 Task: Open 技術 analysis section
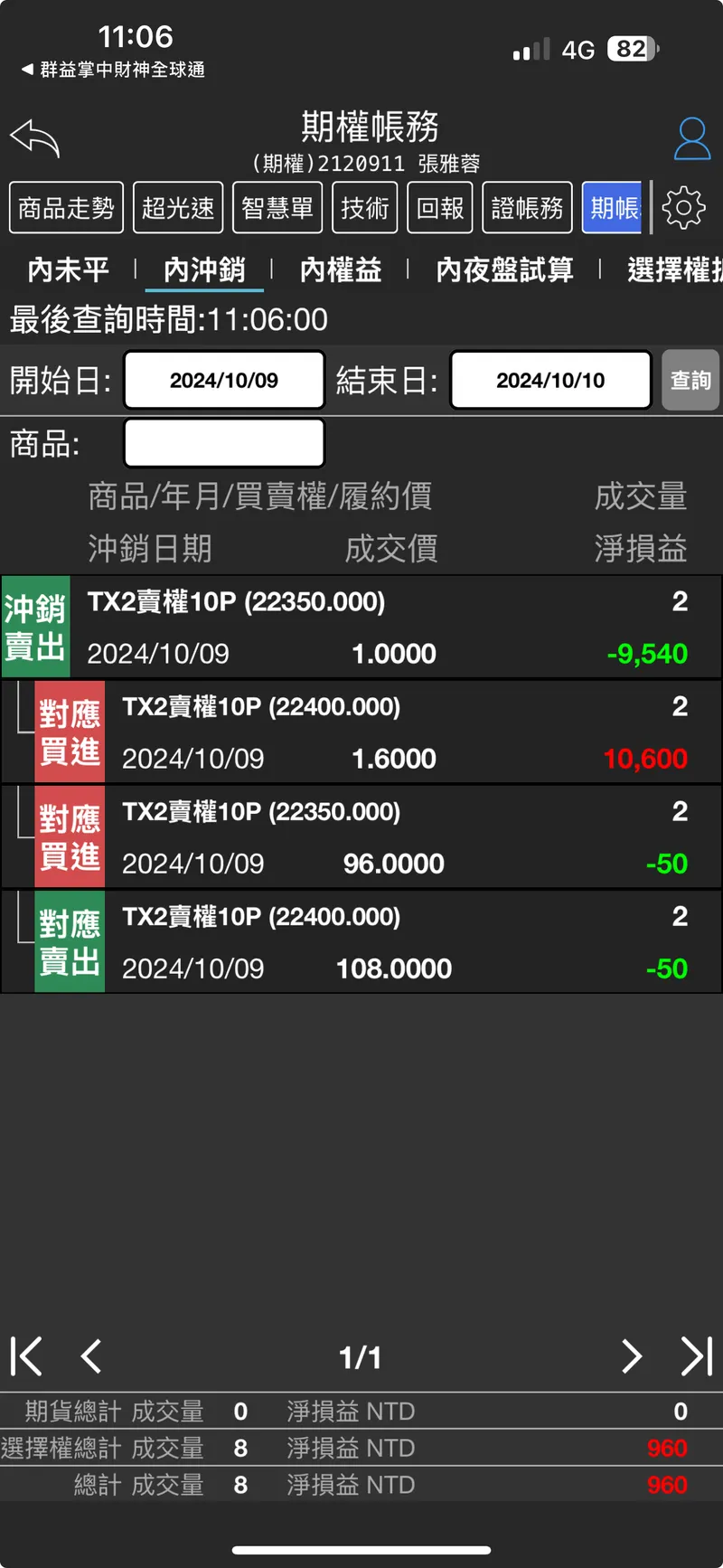tap(365, 208)
